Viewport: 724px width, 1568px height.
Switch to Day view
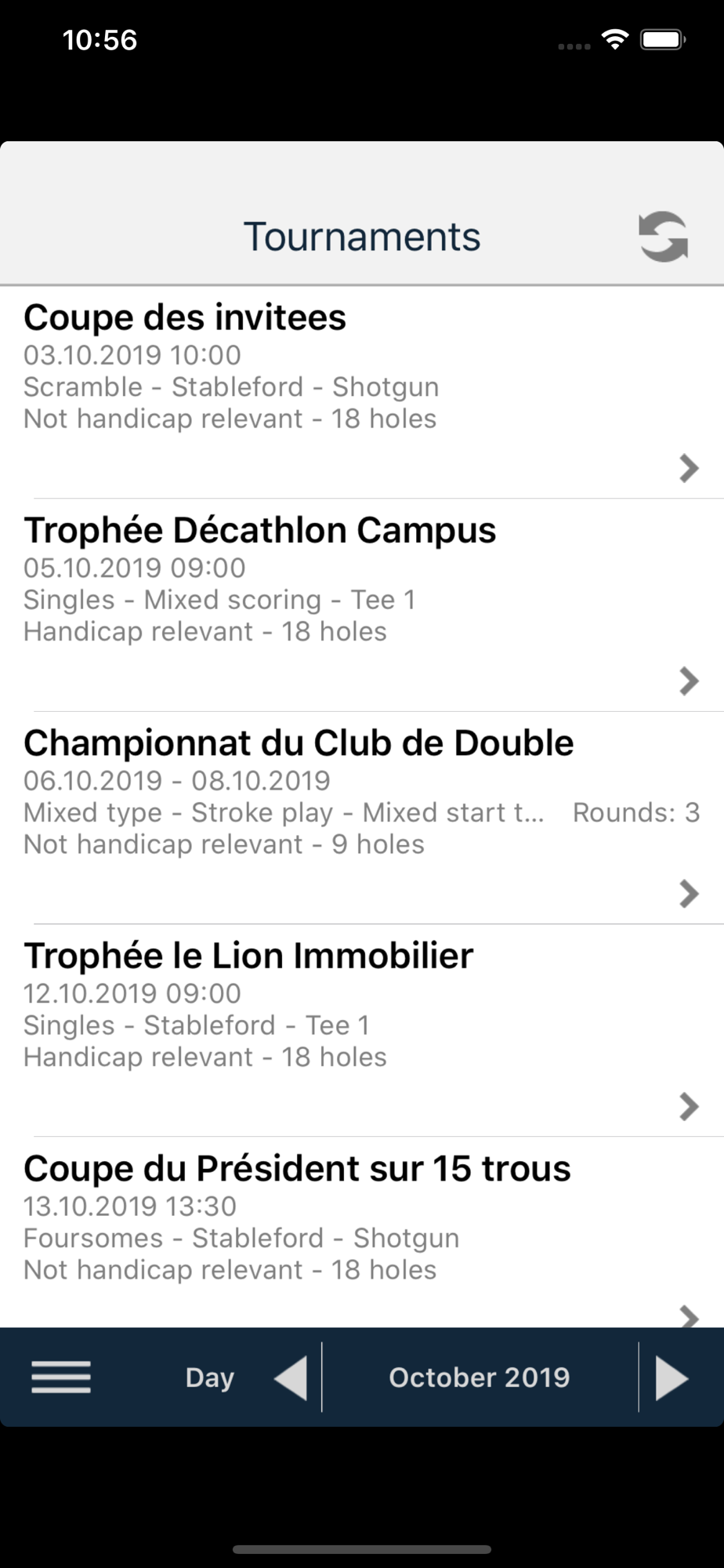coord(209,1377)
